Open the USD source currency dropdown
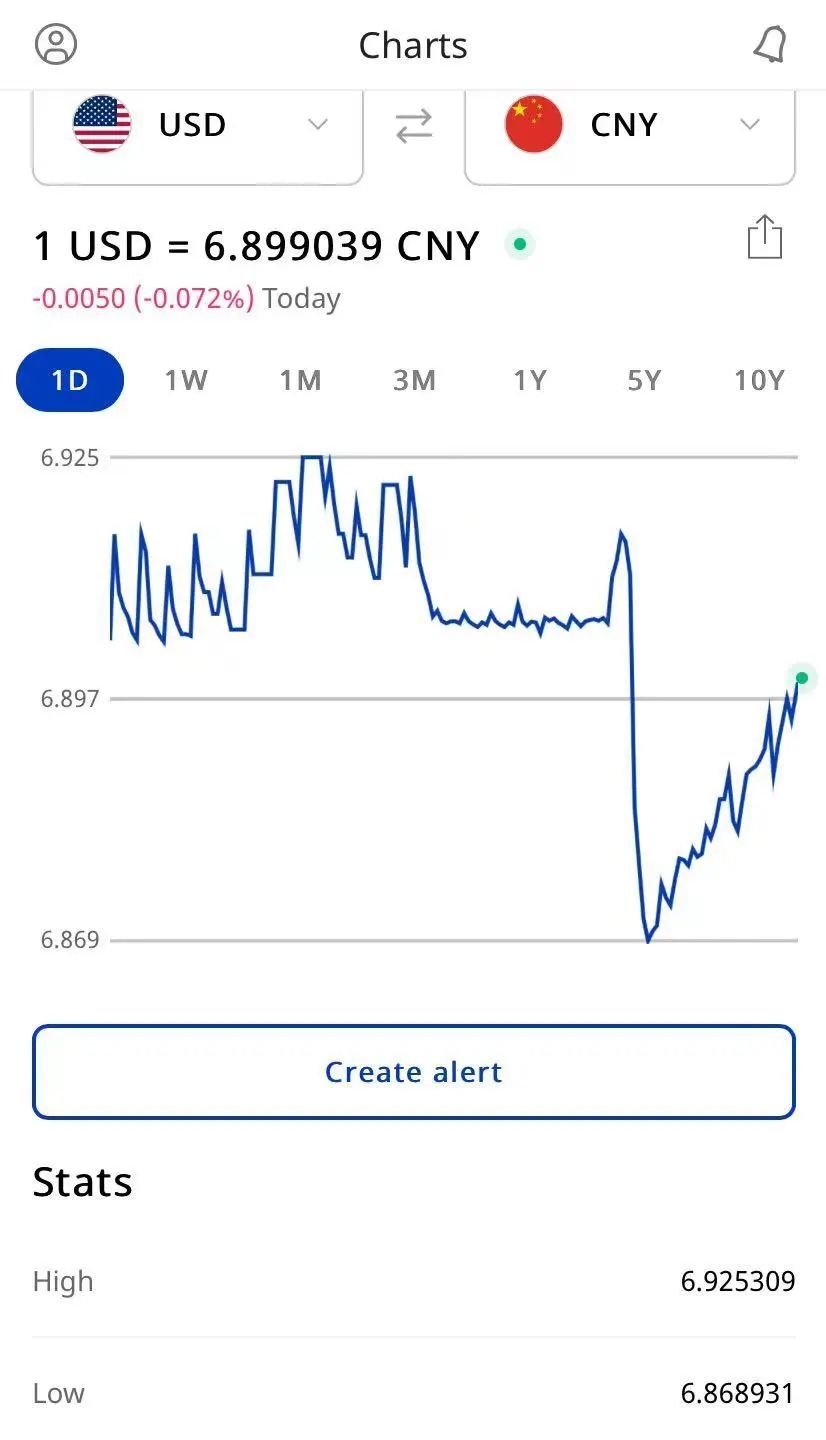Image resolution: width=826 pixels, height=1440 pixels. [x=198, y=126]
